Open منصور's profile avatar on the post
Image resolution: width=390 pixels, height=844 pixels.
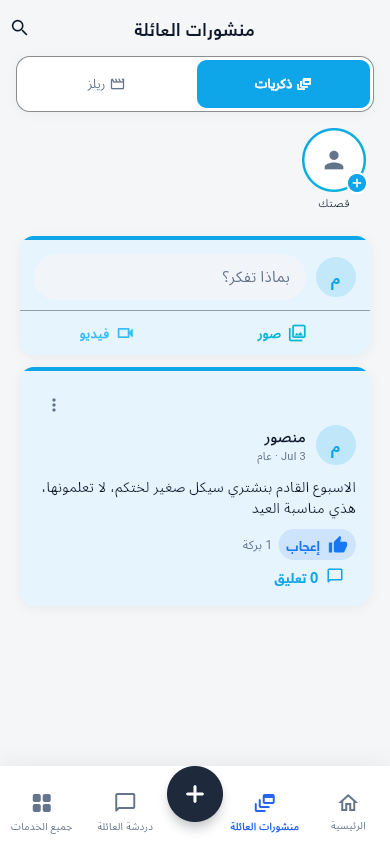click(336, 445)
